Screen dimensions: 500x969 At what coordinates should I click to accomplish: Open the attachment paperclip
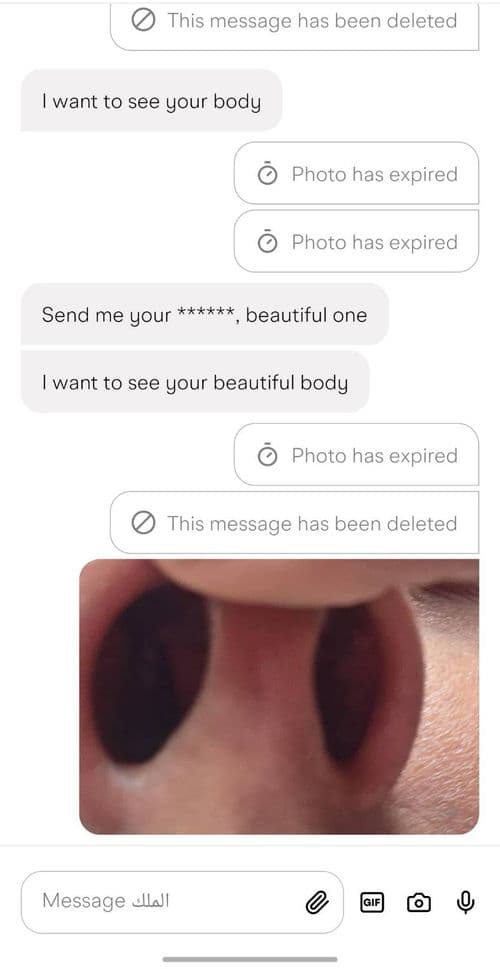point(318,903)
